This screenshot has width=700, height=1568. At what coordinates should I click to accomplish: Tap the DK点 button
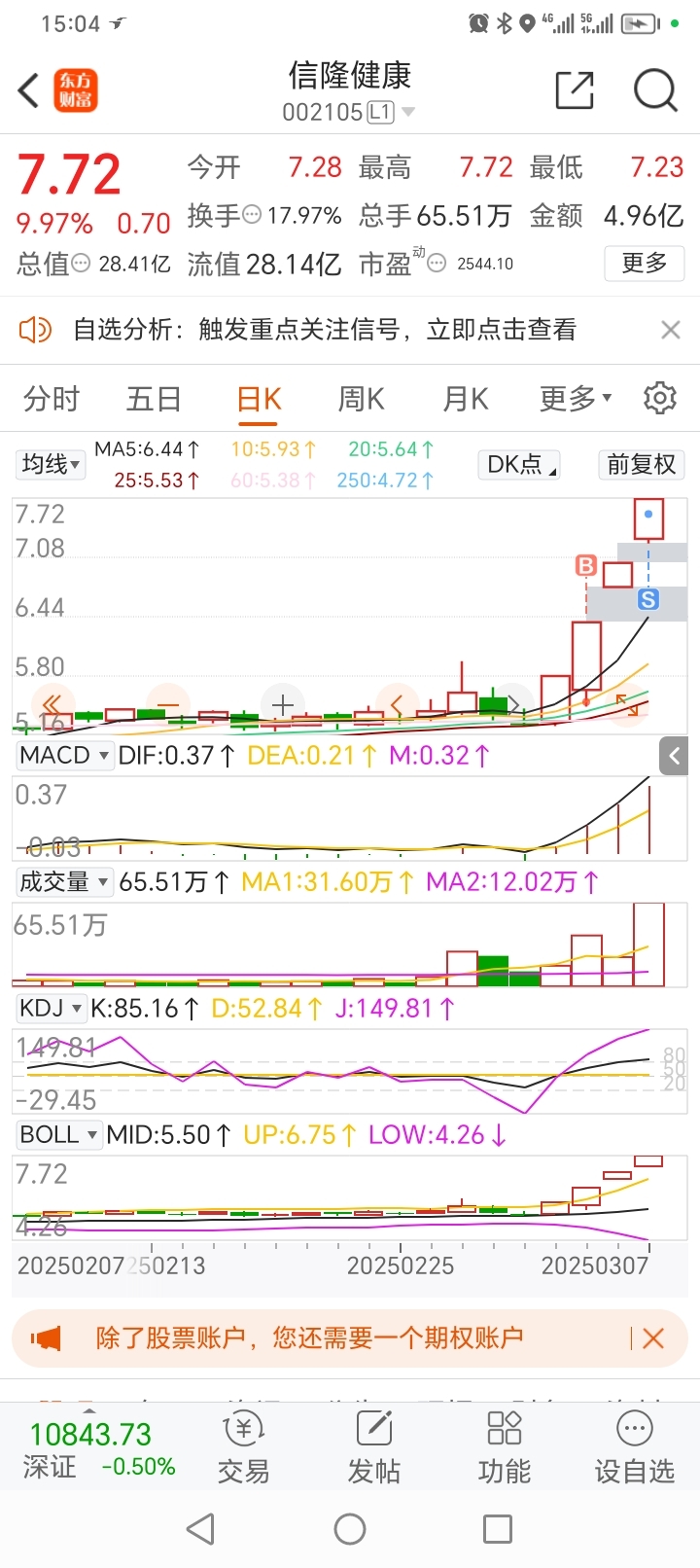tap(519, 464)
